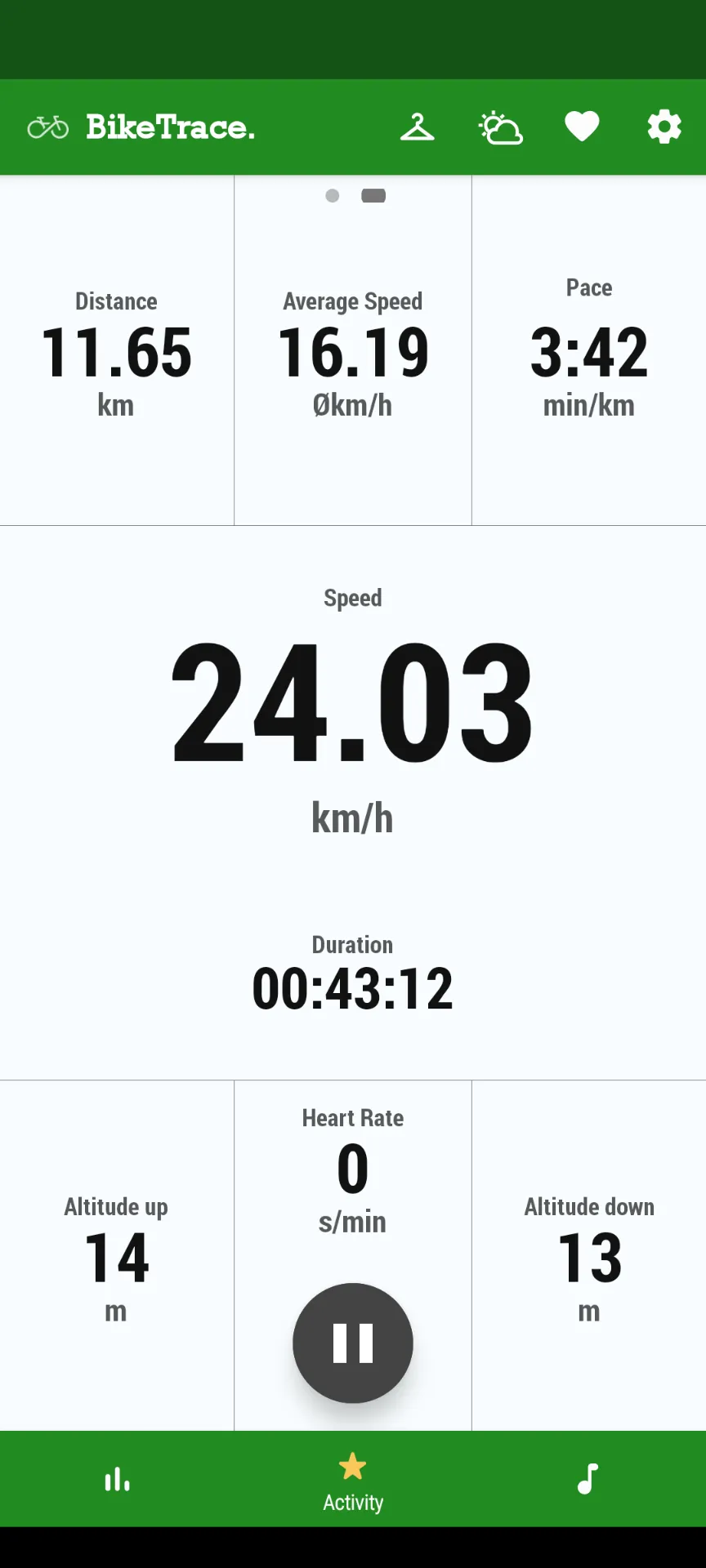
Task: Click the BikeTrace bicycle logo
Action: coord(48,127)
